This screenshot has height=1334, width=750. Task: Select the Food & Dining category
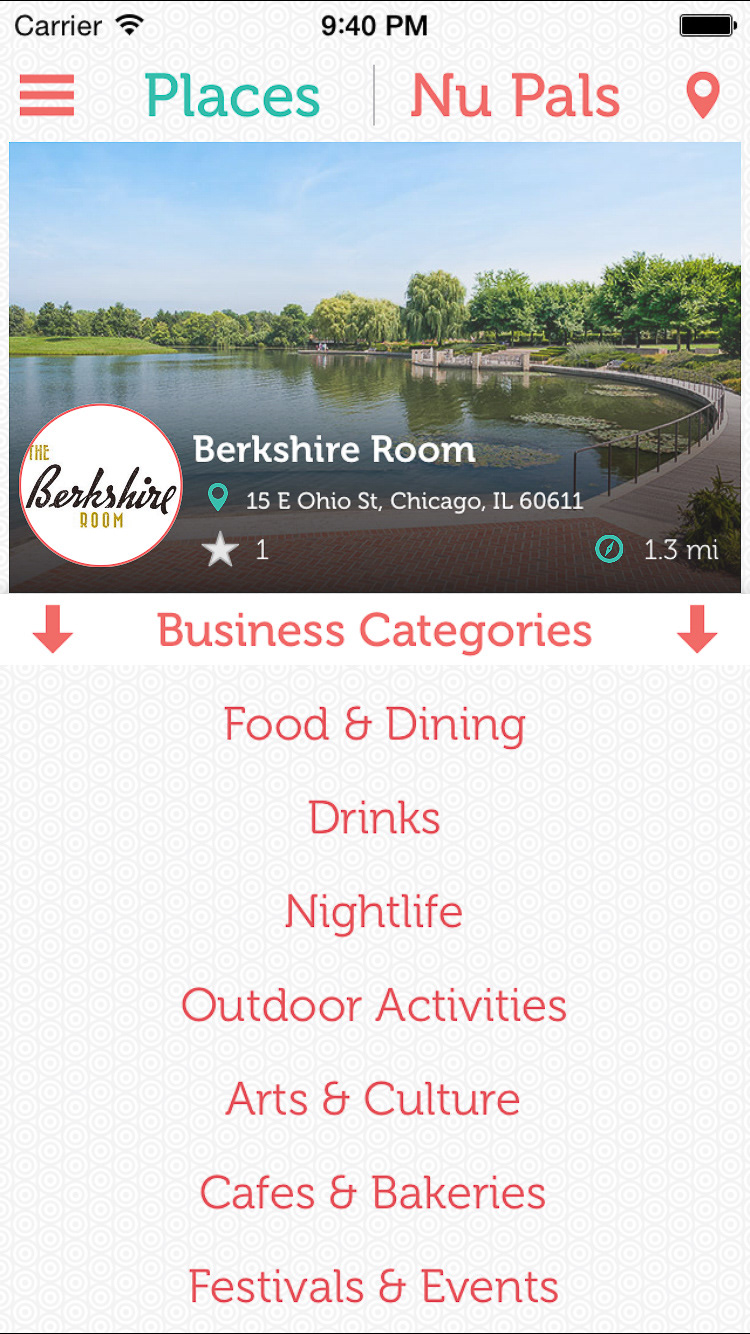[375, 724]
